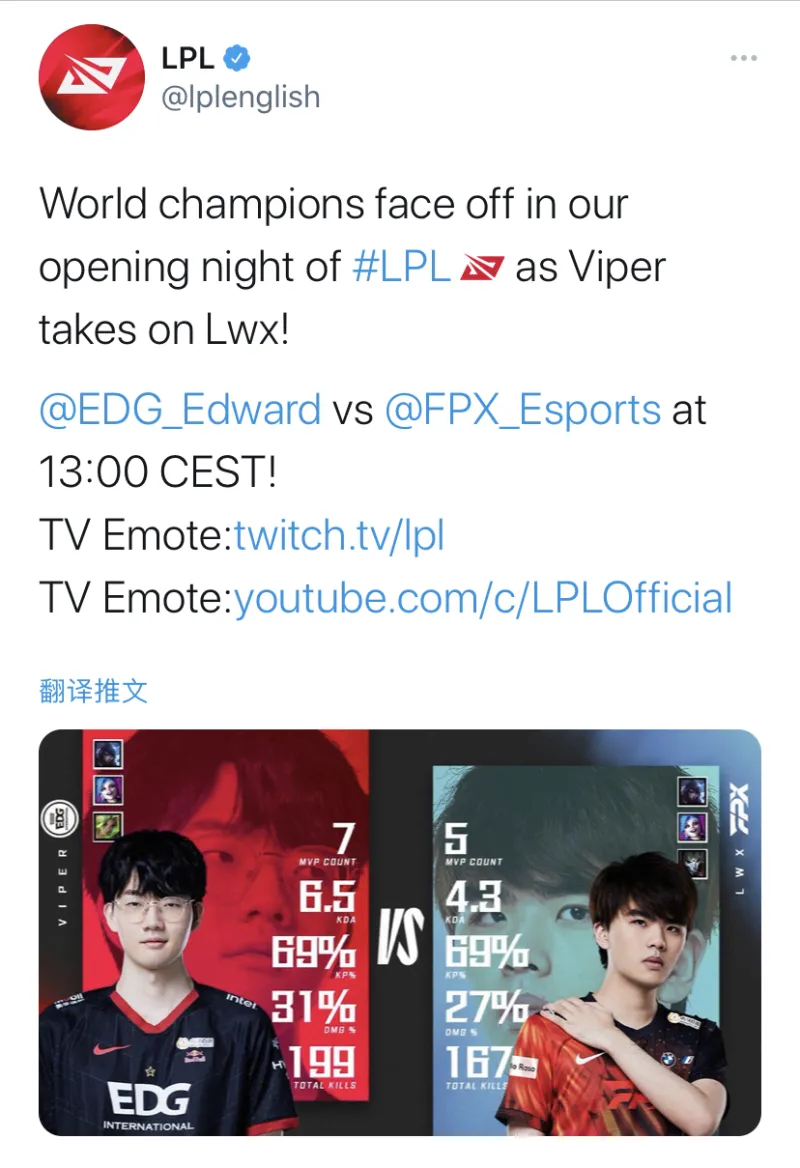
Task: Open the twitch.tv/lpl link
Action: pyautogui.click(x=339, y=536)
